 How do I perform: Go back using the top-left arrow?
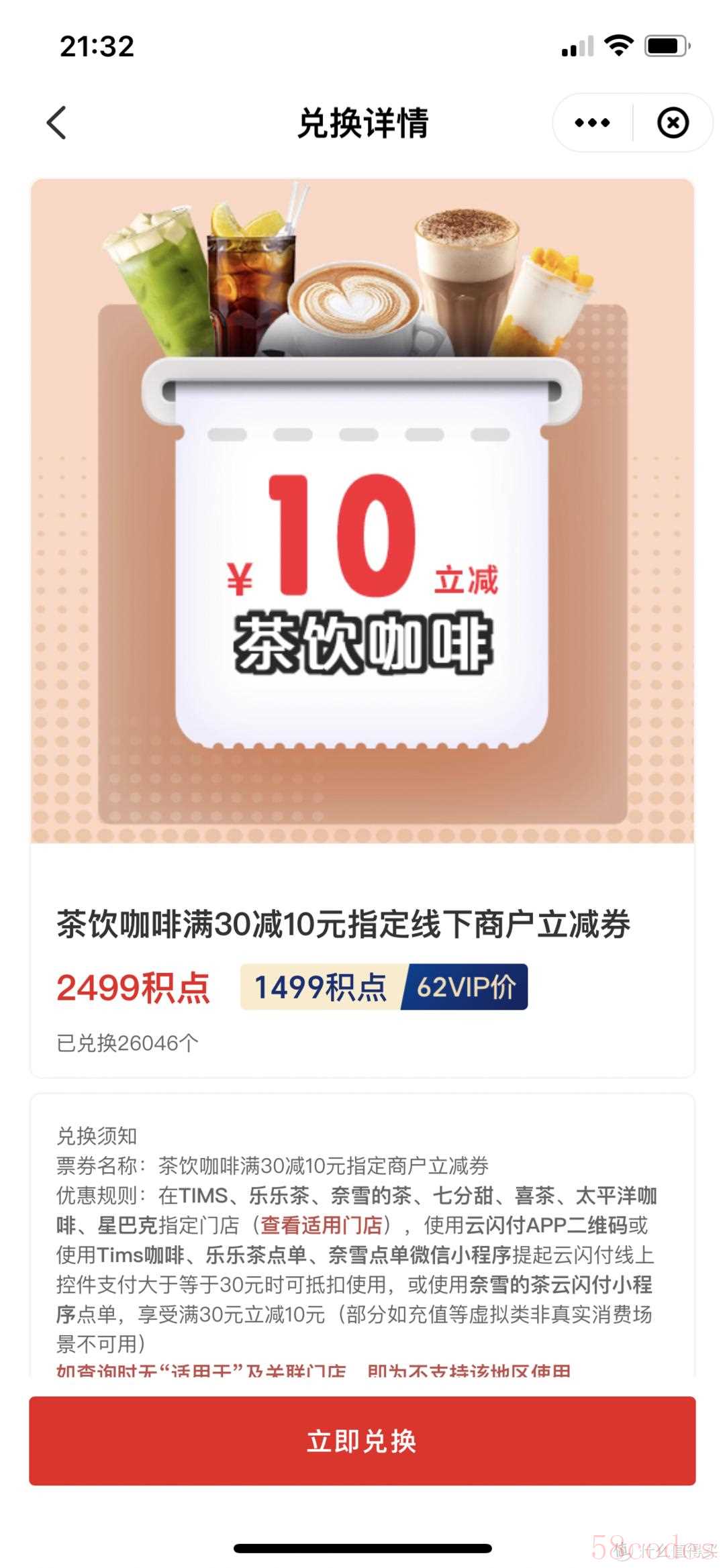coord(56,123)
